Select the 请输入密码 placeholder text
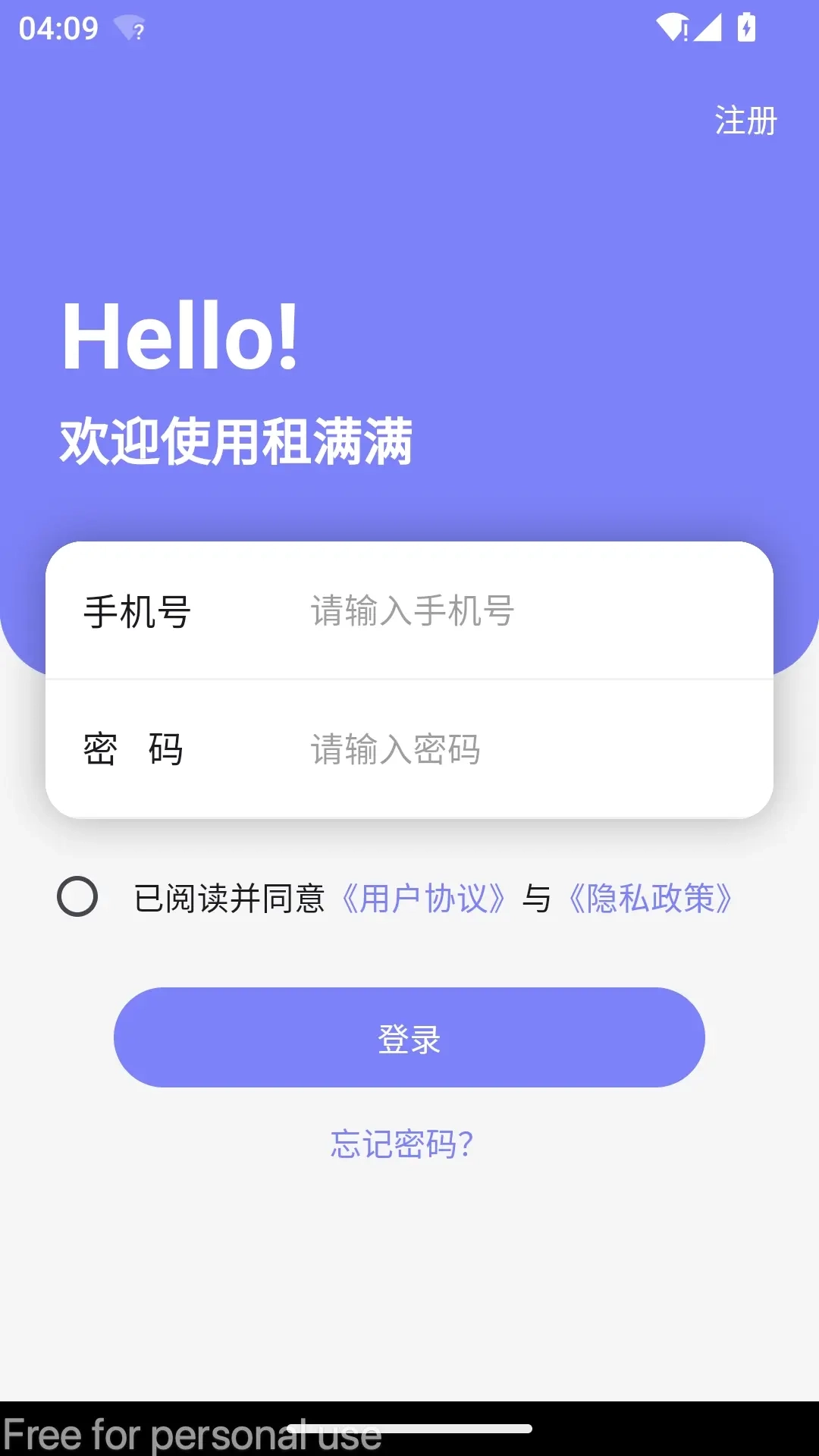 396,749
